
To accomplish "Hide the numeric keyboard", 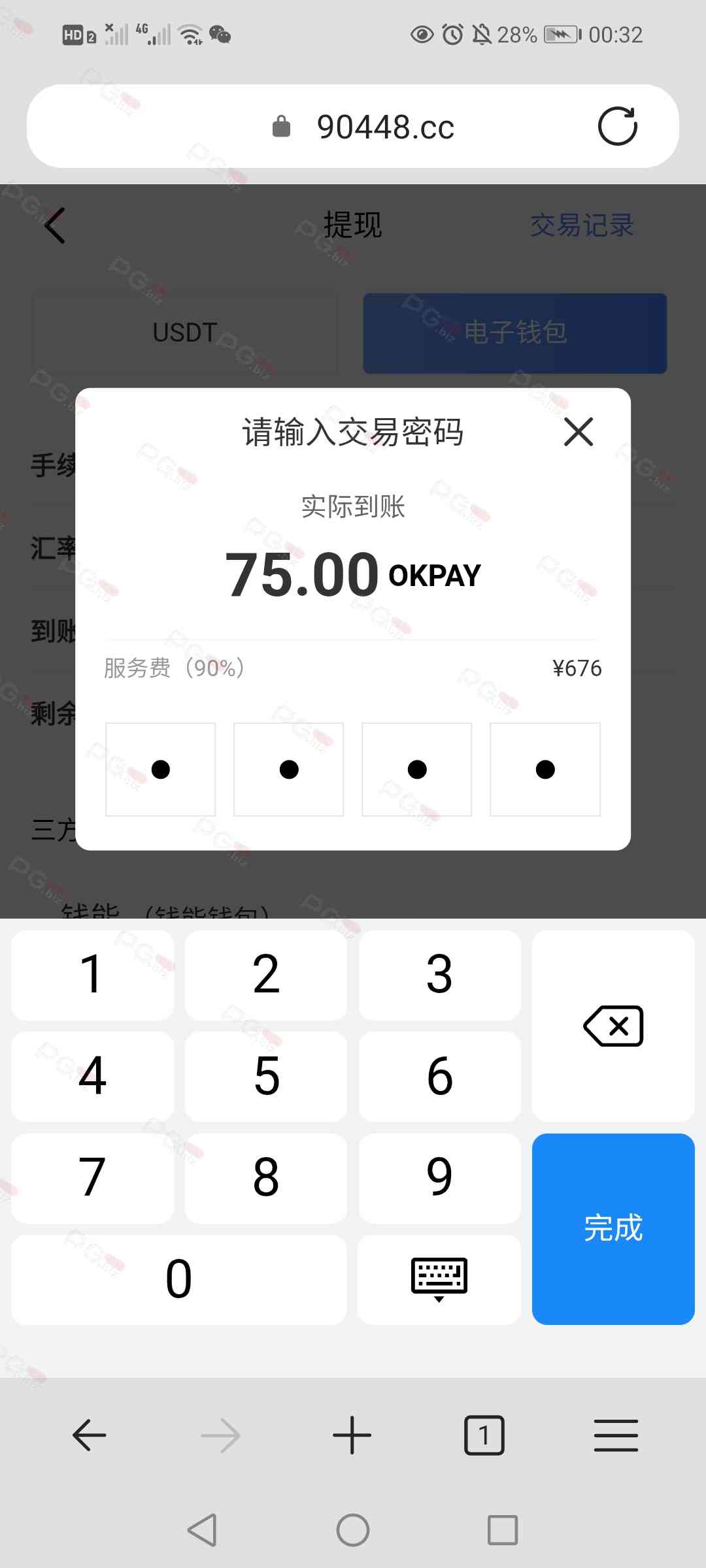I will coord(439,1279).
